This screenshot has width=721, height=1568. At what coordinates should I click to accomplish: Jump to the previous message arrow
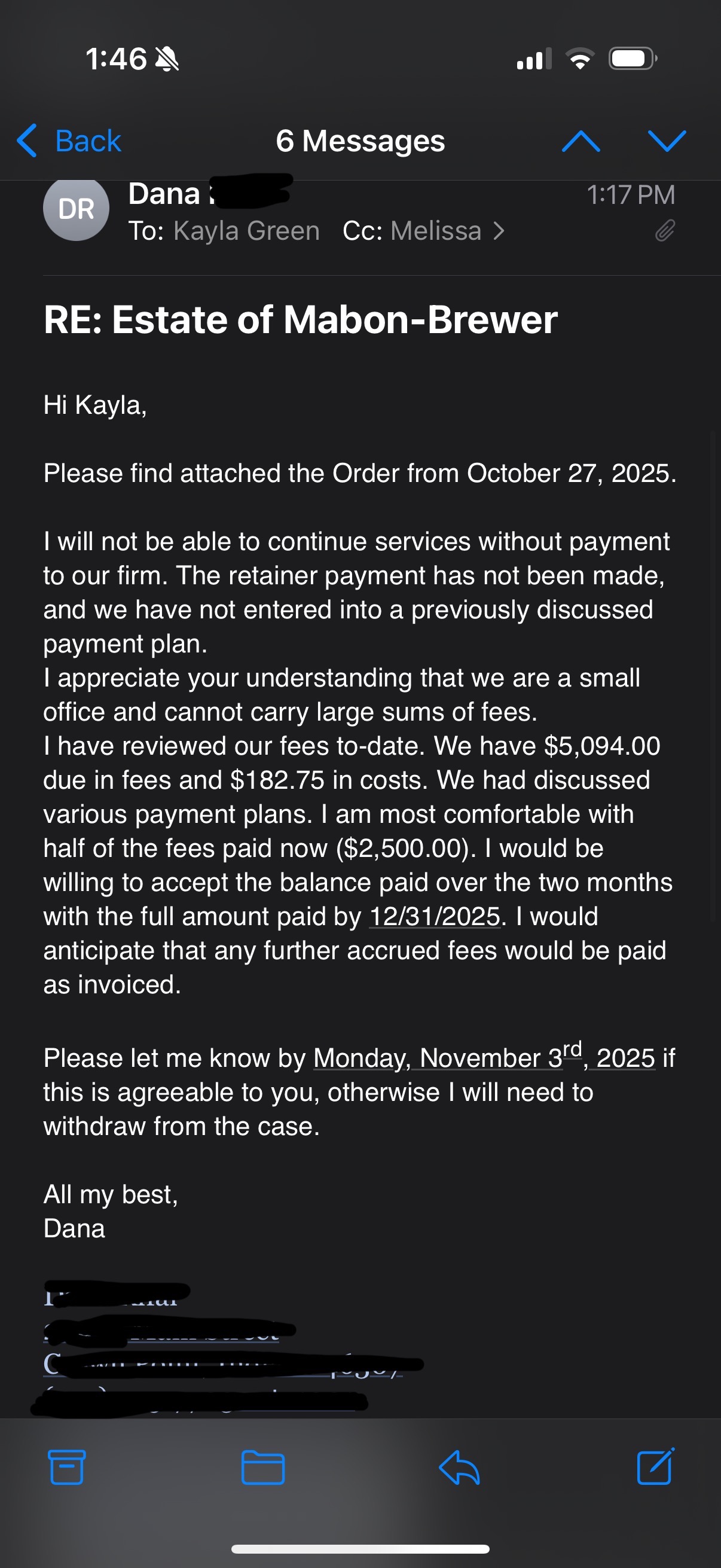pos(581,141)
